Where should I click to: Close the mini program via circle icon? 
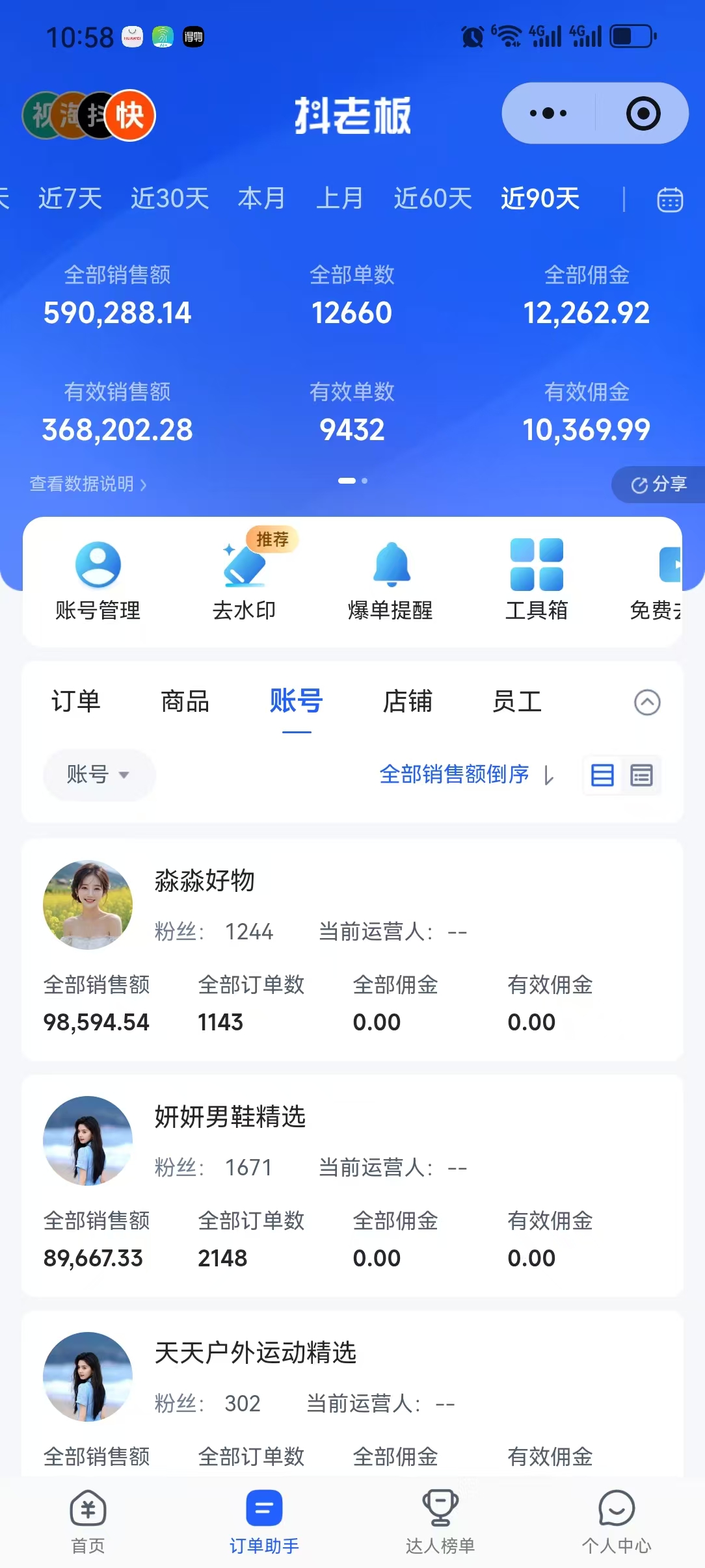click(x=643, y=114)
